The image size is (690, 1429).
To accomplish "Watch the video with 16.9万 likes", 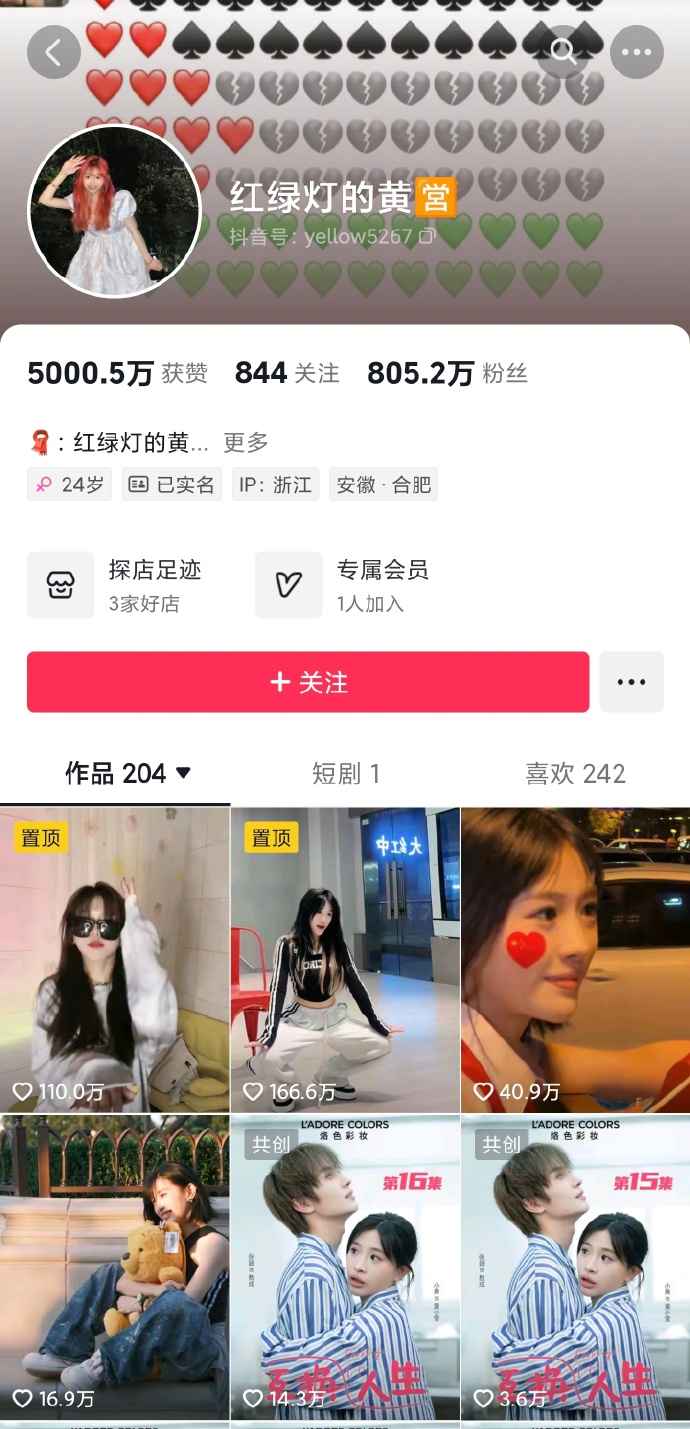I will [115, 1267].
